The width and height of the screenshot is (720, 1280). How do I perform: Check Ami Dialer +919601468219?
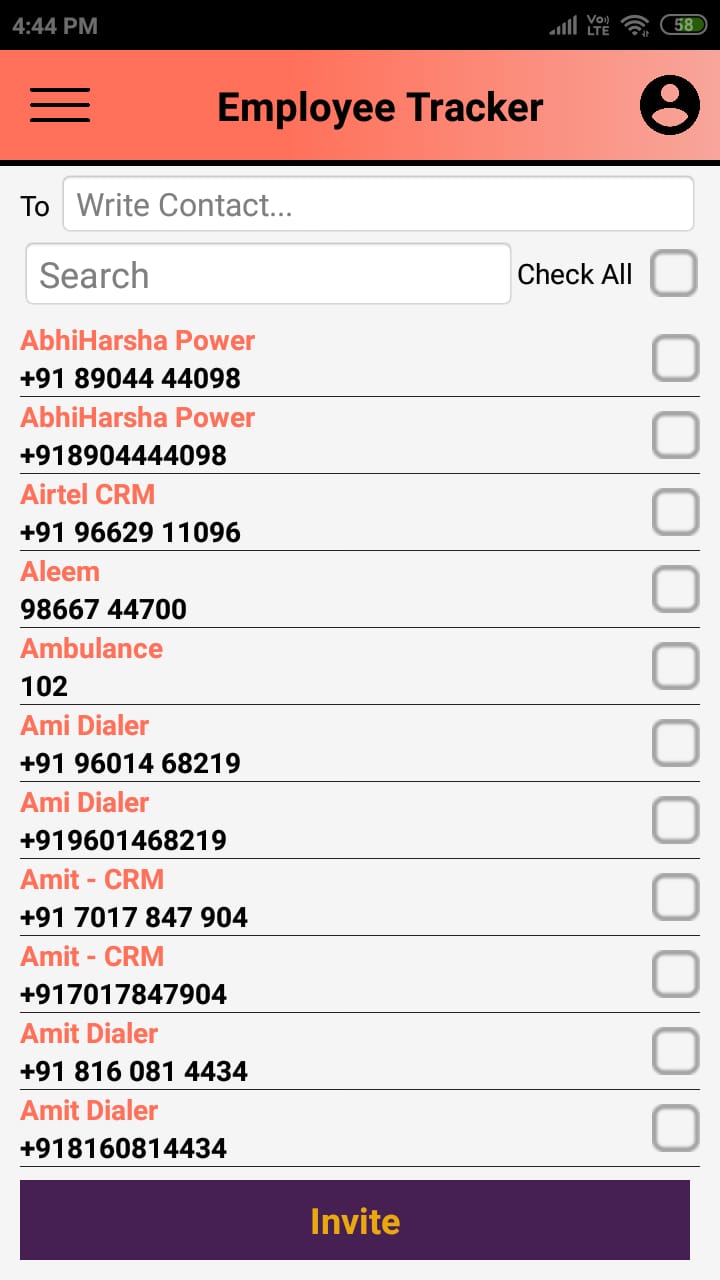[x=675, y=820]
